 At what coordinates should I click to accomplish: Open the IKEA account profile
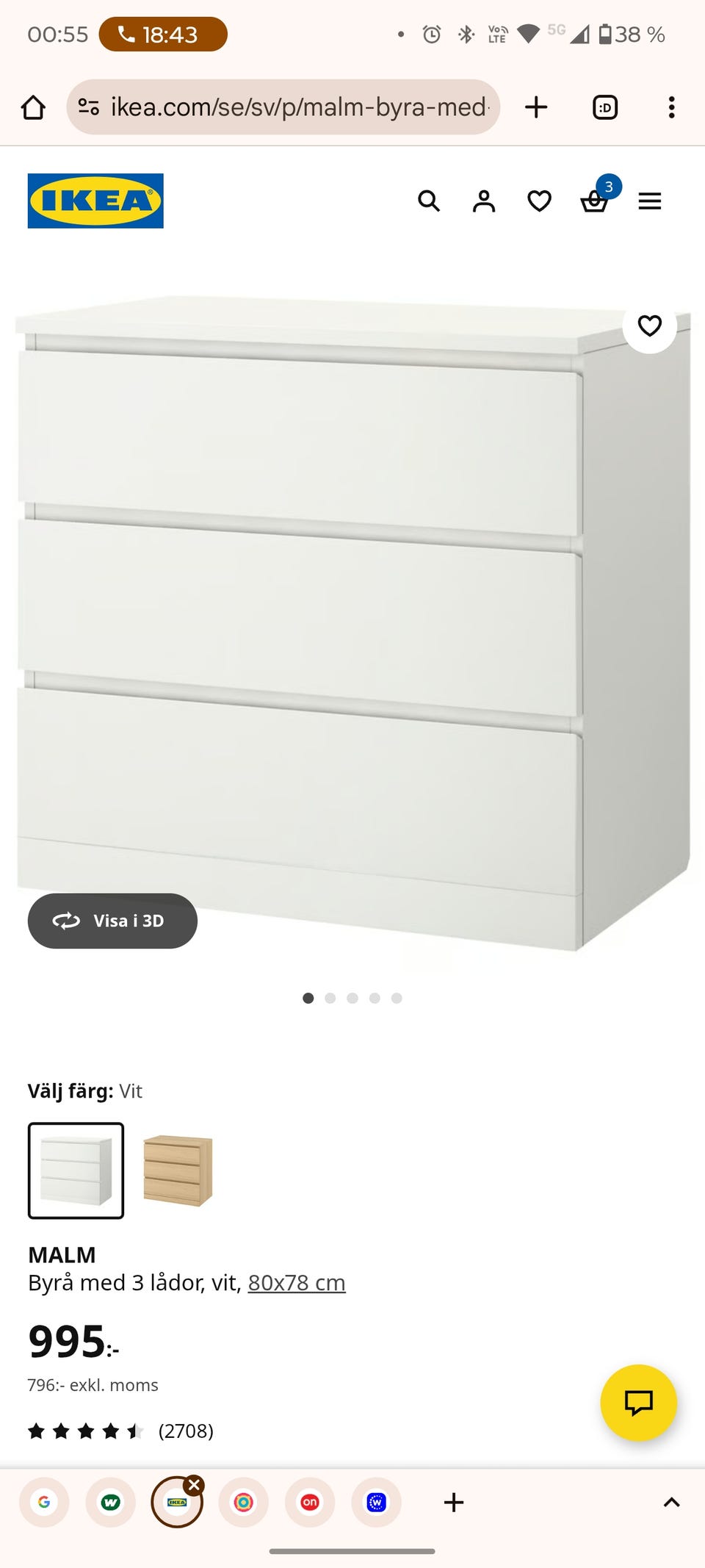point(484,201)
